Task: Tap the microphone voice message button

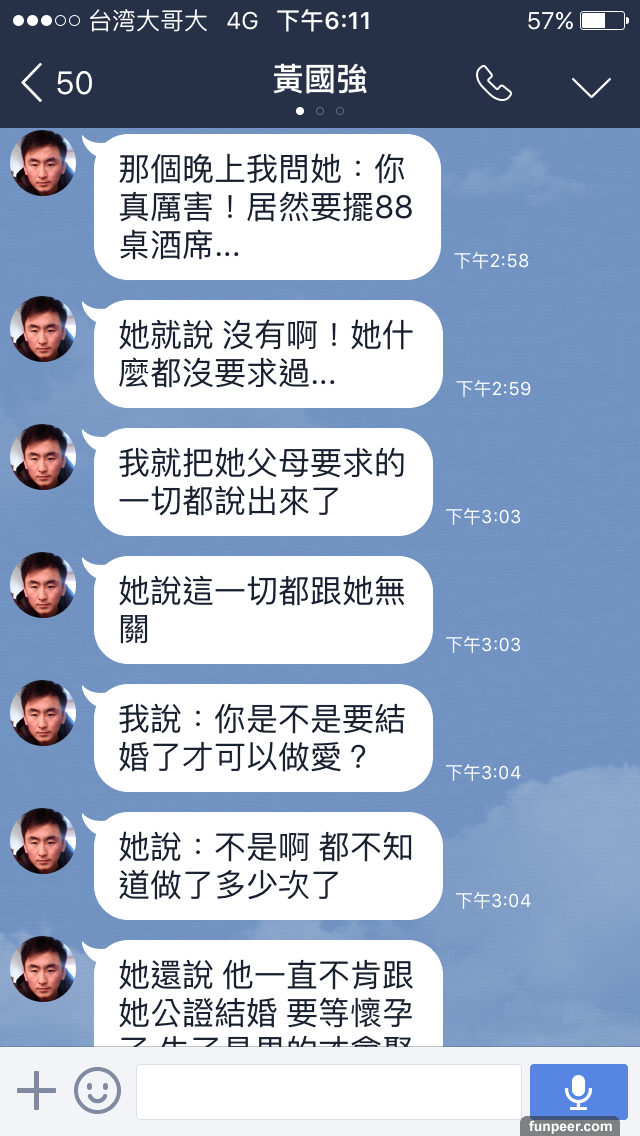Action: coord(578,1091)
